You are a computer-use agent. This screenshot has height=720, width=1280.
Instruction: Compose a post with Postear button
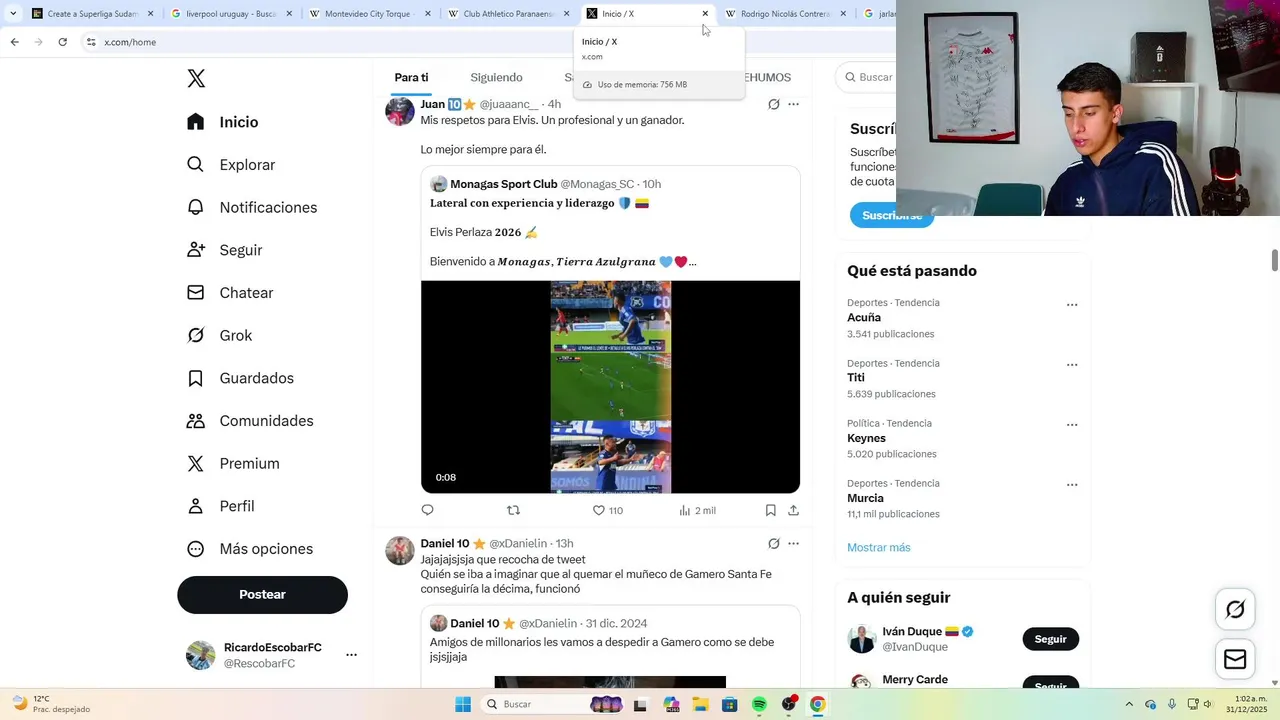pyautogui.click(x=262, y=594)
